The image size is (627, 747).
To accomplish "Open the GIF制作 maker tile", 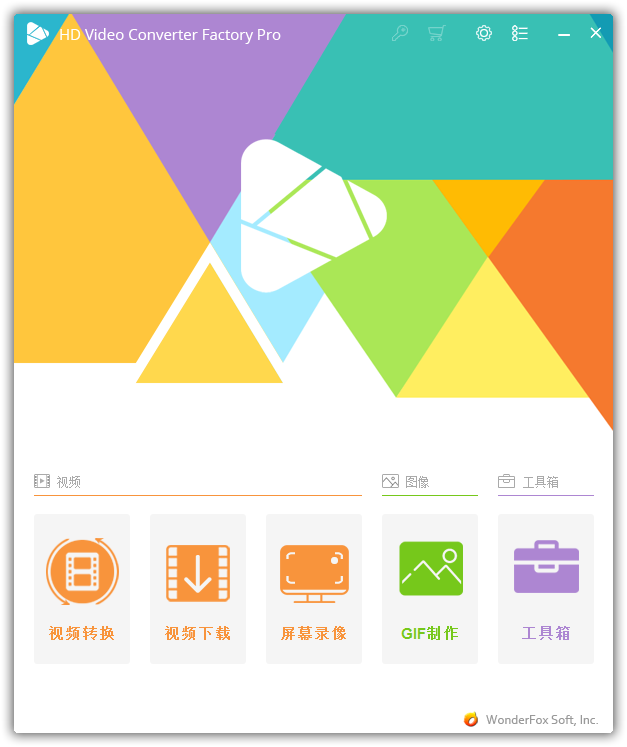I will (430, 588).
